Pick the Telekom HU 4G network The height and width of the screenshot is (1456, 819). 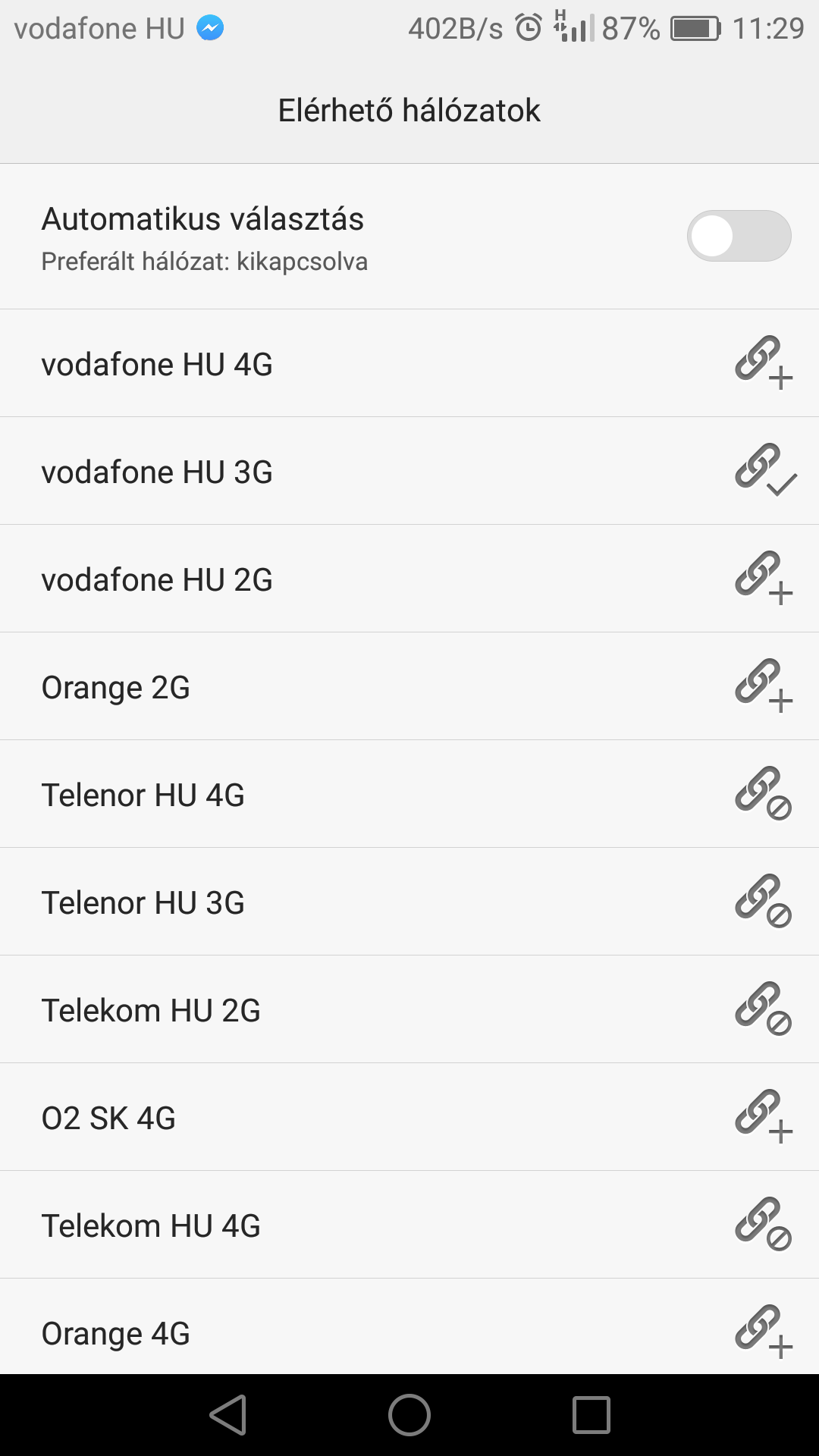click(x=409, y=1225)
